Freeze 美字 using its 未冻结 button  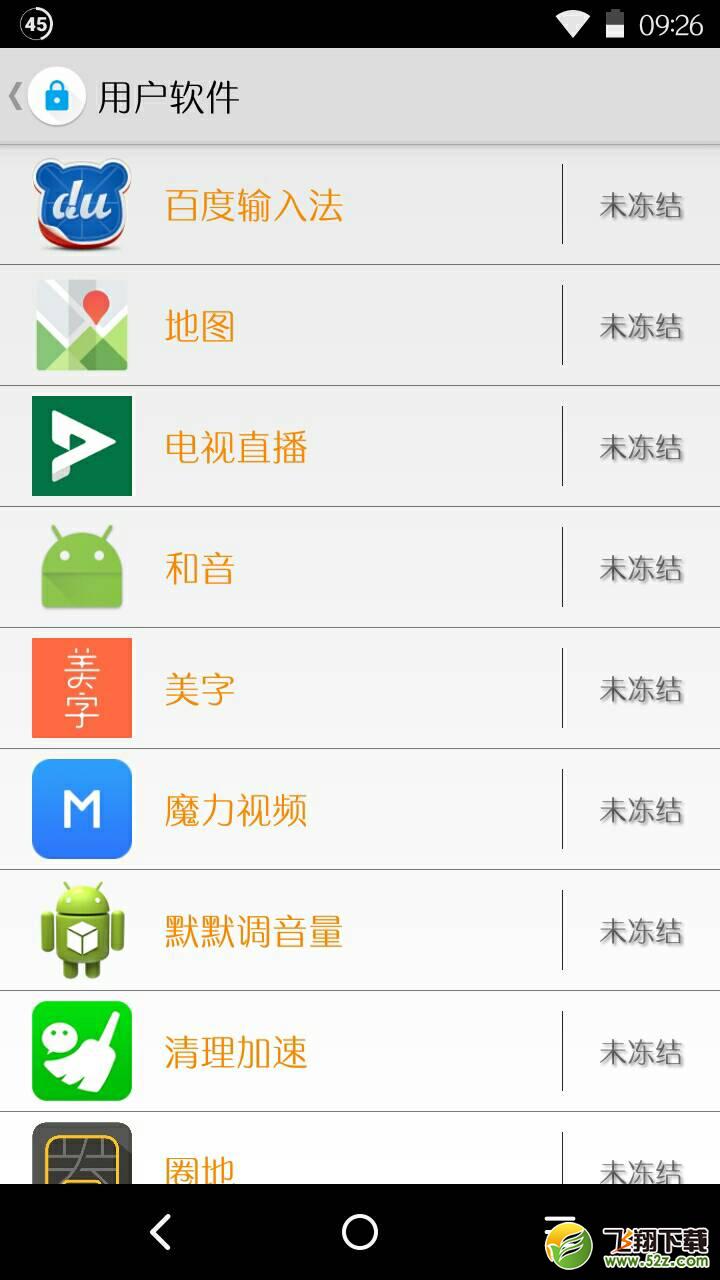(641, 689)
